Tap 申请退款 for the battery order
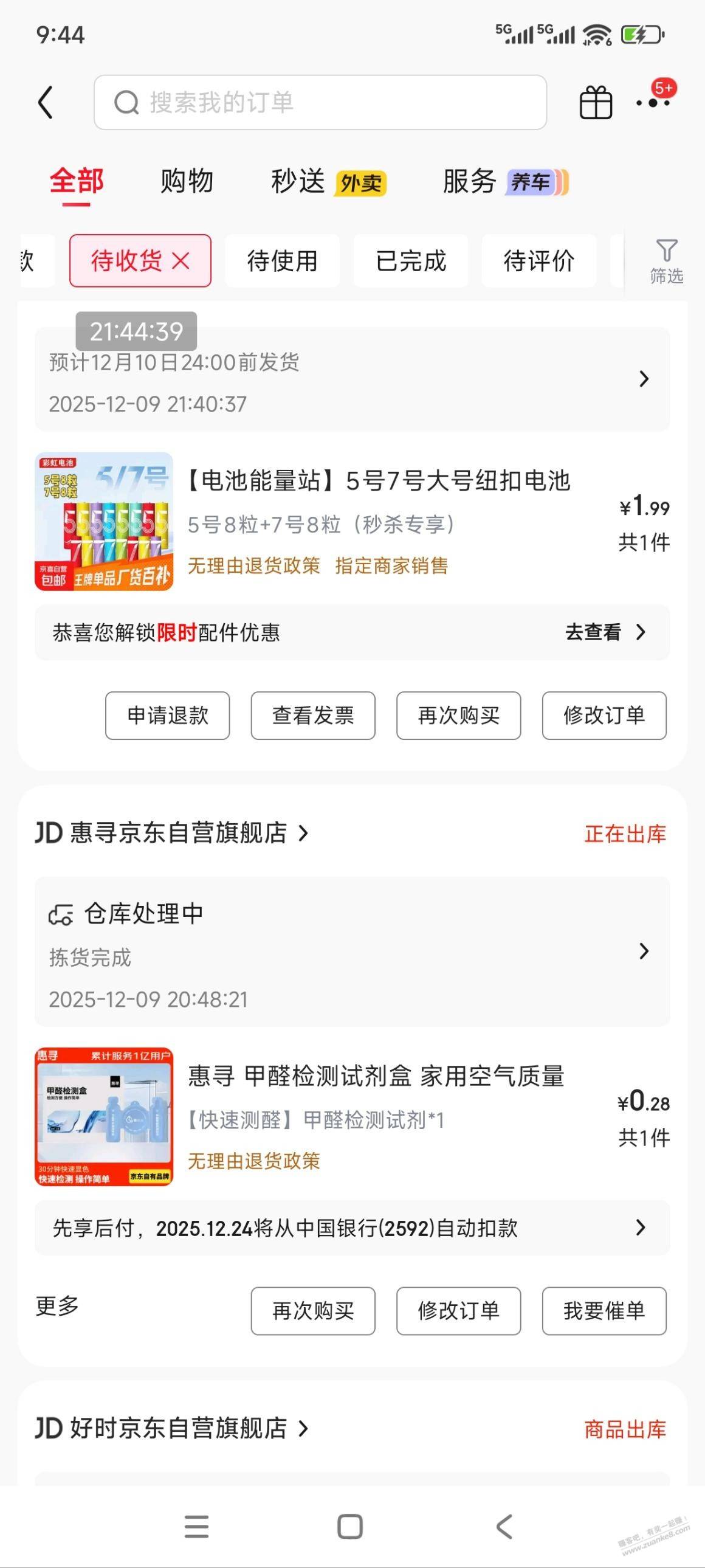 coord(167,715)
